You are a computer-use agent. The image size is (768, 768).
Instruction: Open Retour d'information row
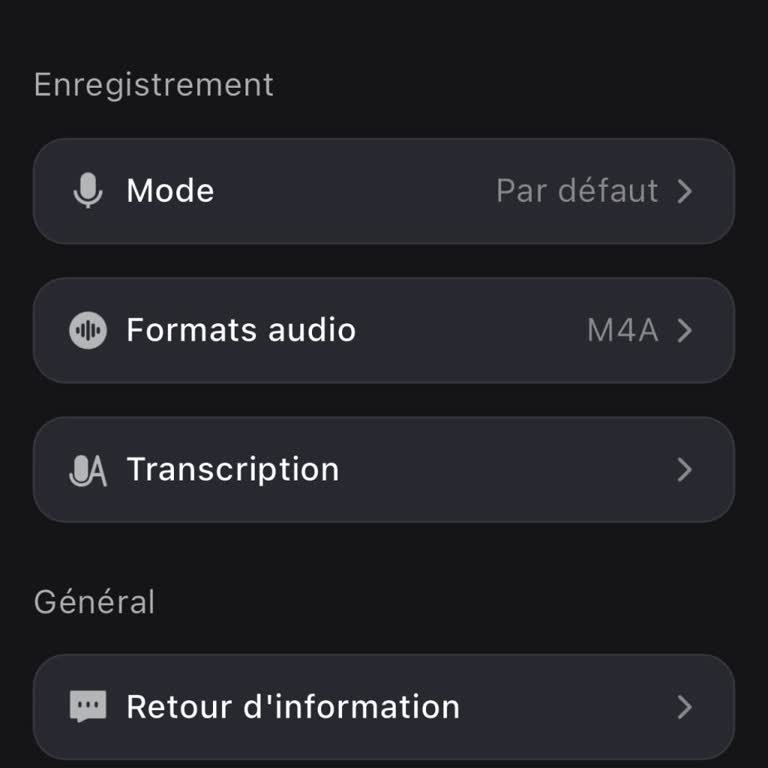pyautogui.click(x=384, y=707)
